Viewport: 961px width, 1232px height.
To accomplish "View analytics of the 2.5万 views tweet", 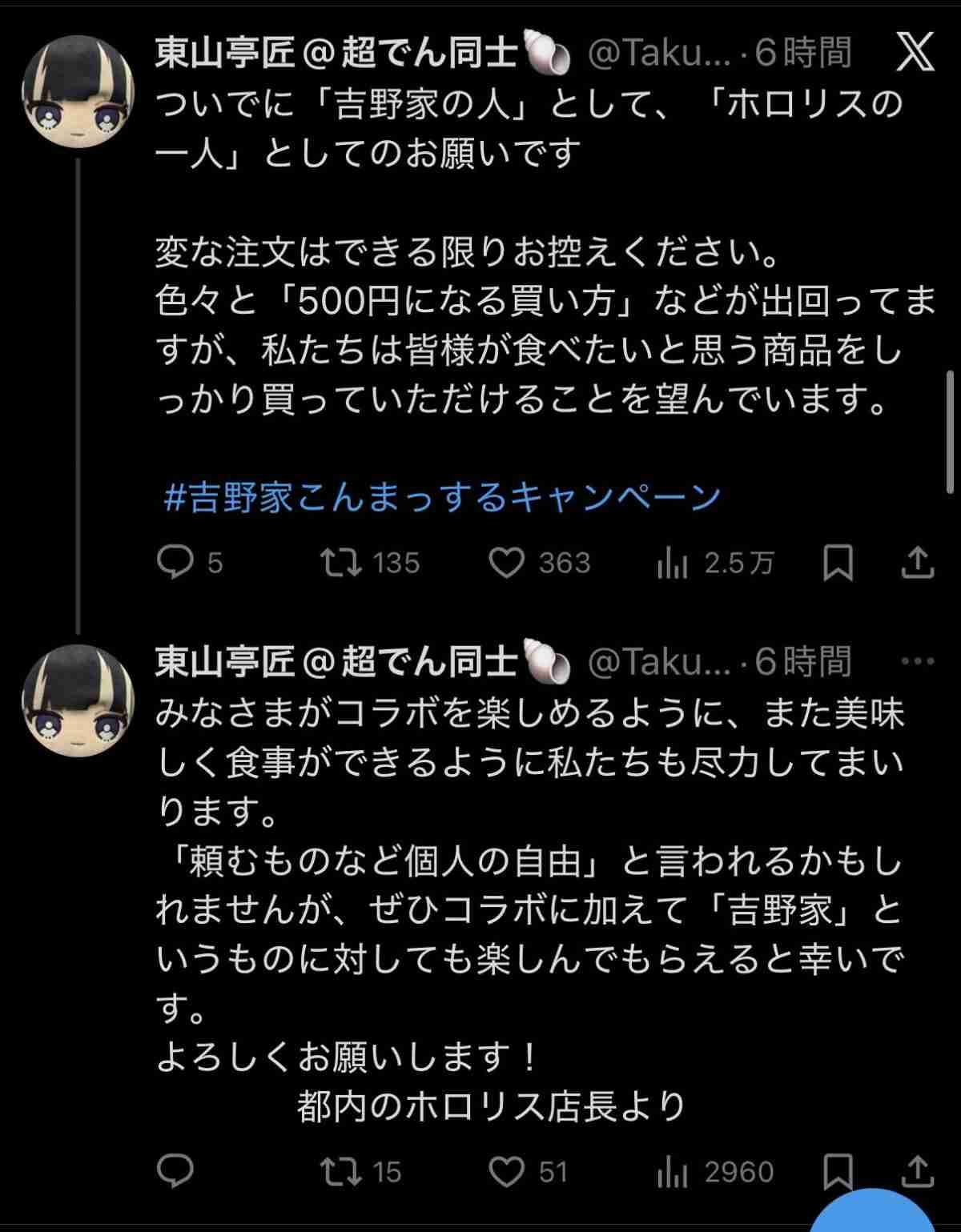I will pos(672,564).
